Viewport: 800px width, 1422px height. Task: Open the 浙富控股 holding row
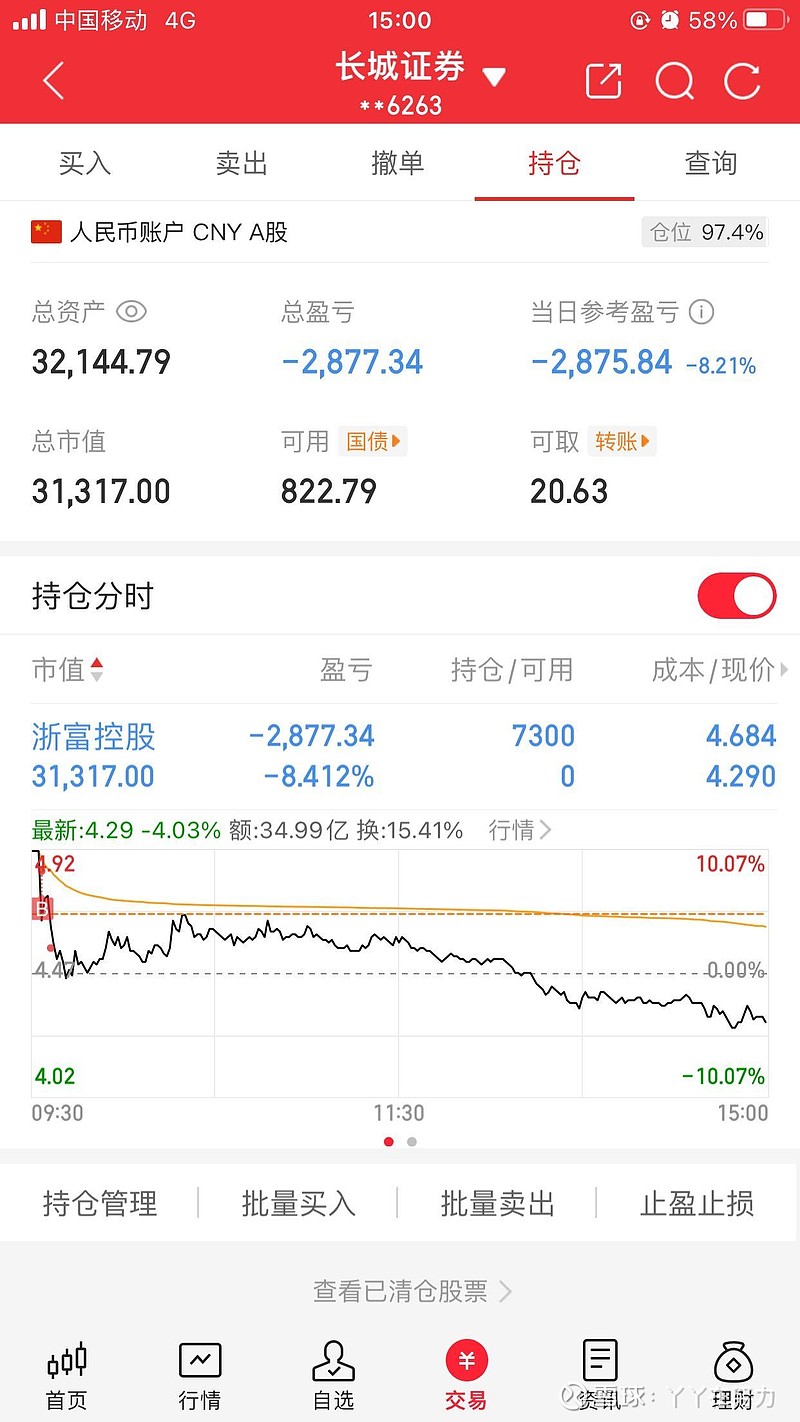click(x=400, y=756)
